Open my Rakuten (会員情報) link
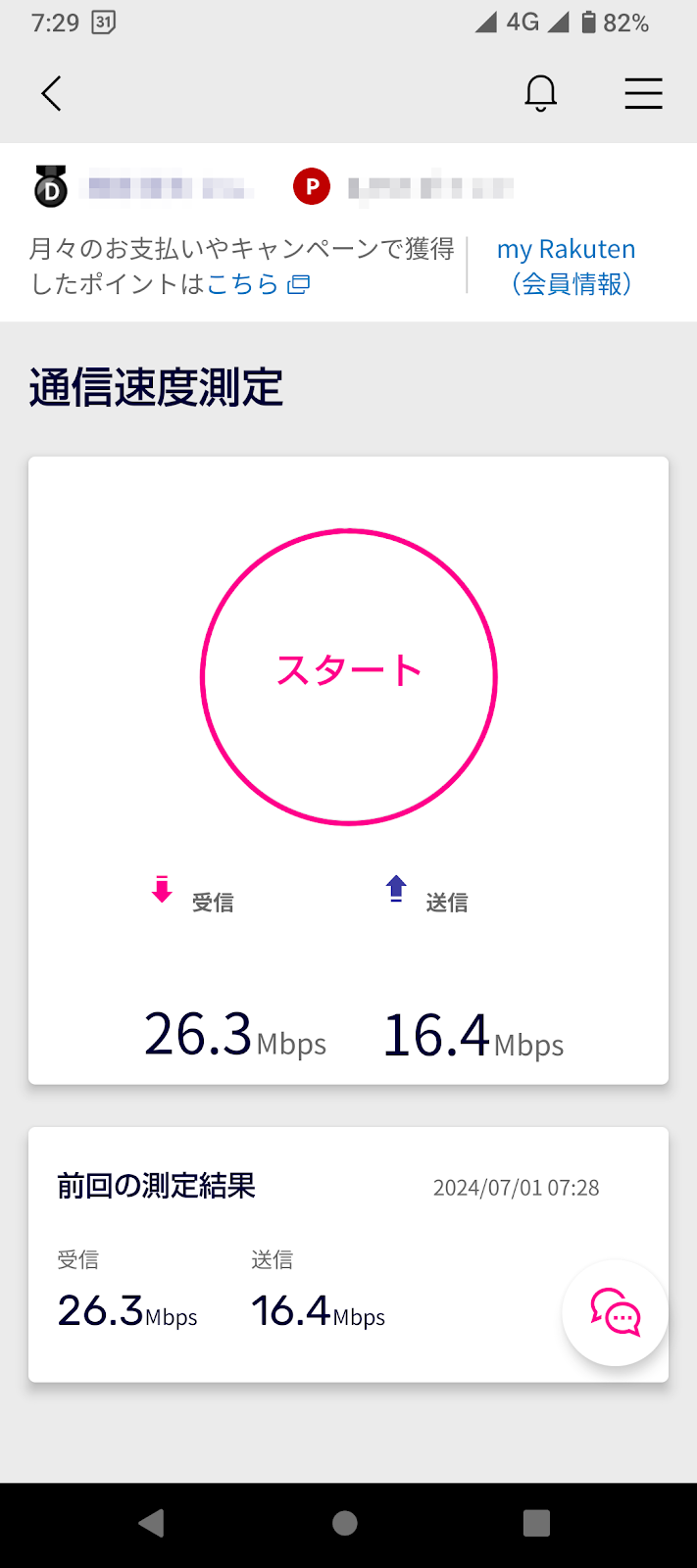Screen dimensions: 697x1568 (567, 266)
